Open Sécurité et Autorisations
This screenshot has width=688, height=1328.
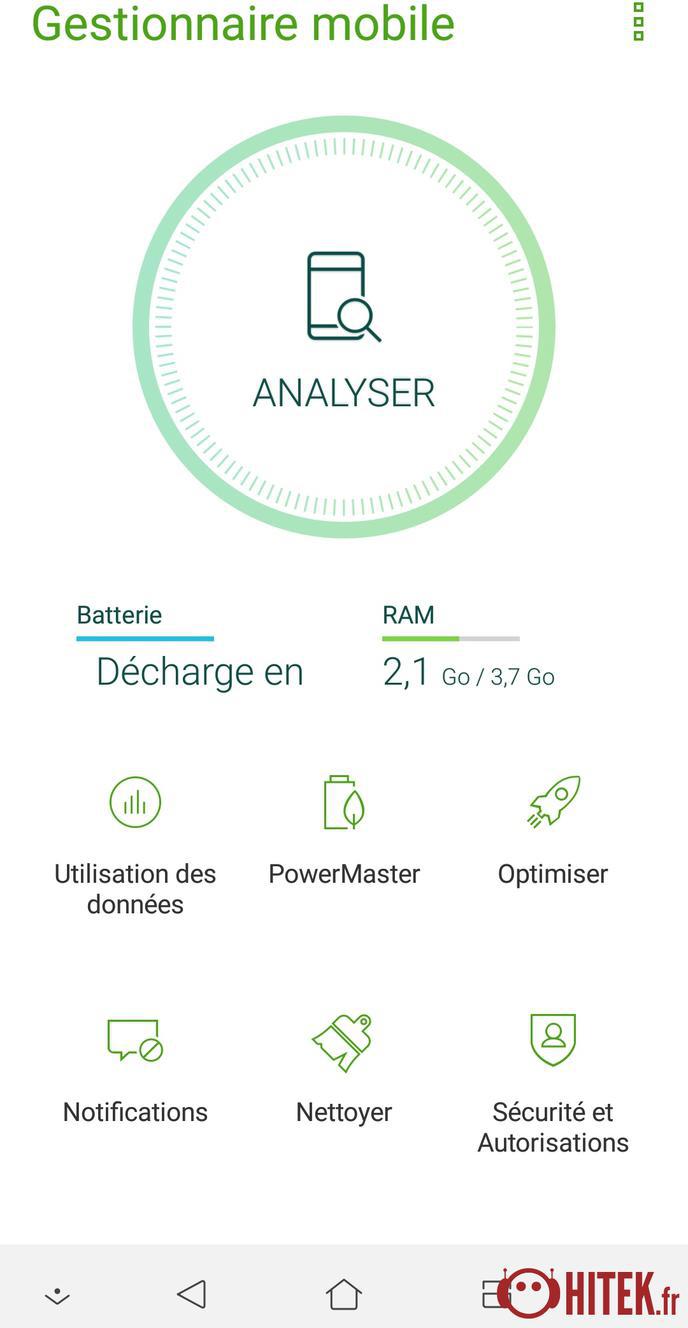coord(553,1085)
